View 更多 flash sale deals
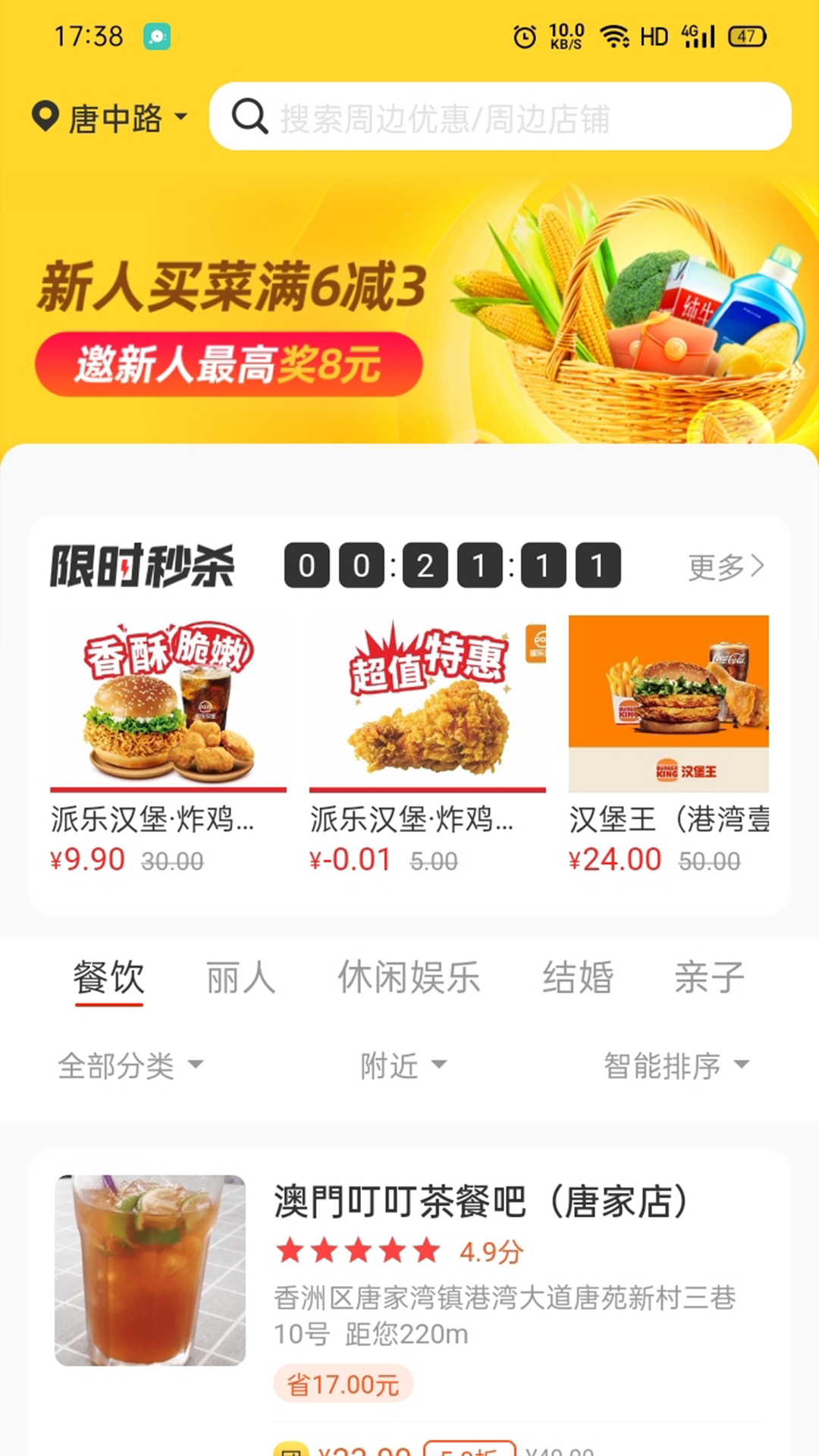Viewport: 819px width, 1456px height. pos(725,566)
